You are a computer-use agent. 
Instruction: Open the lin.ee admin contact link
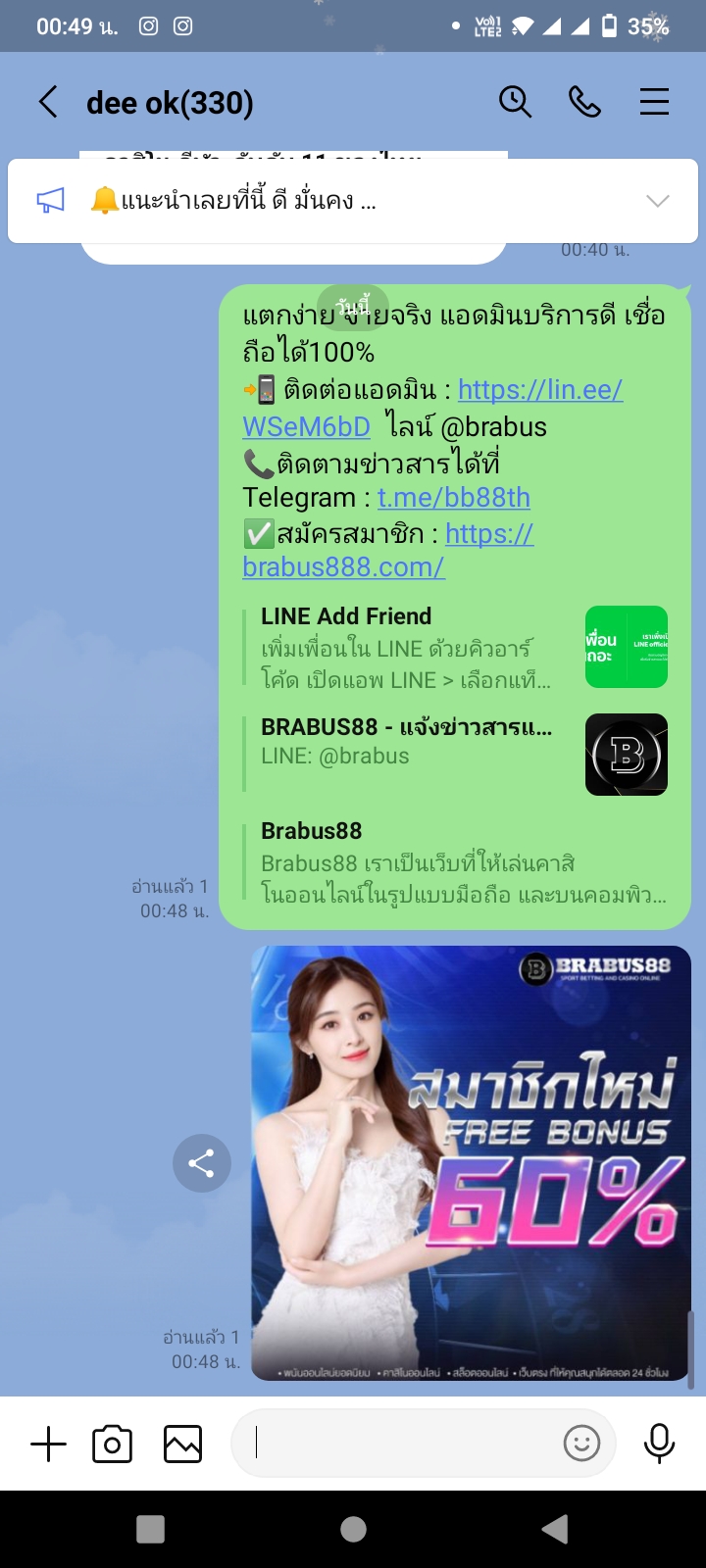(432, 408)
